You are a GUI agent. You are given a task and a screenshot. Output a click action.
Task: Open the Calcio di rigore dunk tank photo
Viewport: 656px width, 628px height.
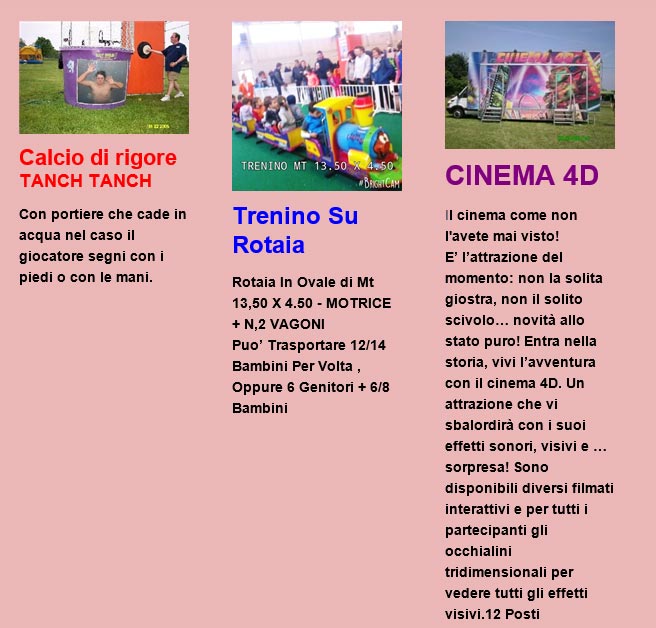[x=104, y=77]
